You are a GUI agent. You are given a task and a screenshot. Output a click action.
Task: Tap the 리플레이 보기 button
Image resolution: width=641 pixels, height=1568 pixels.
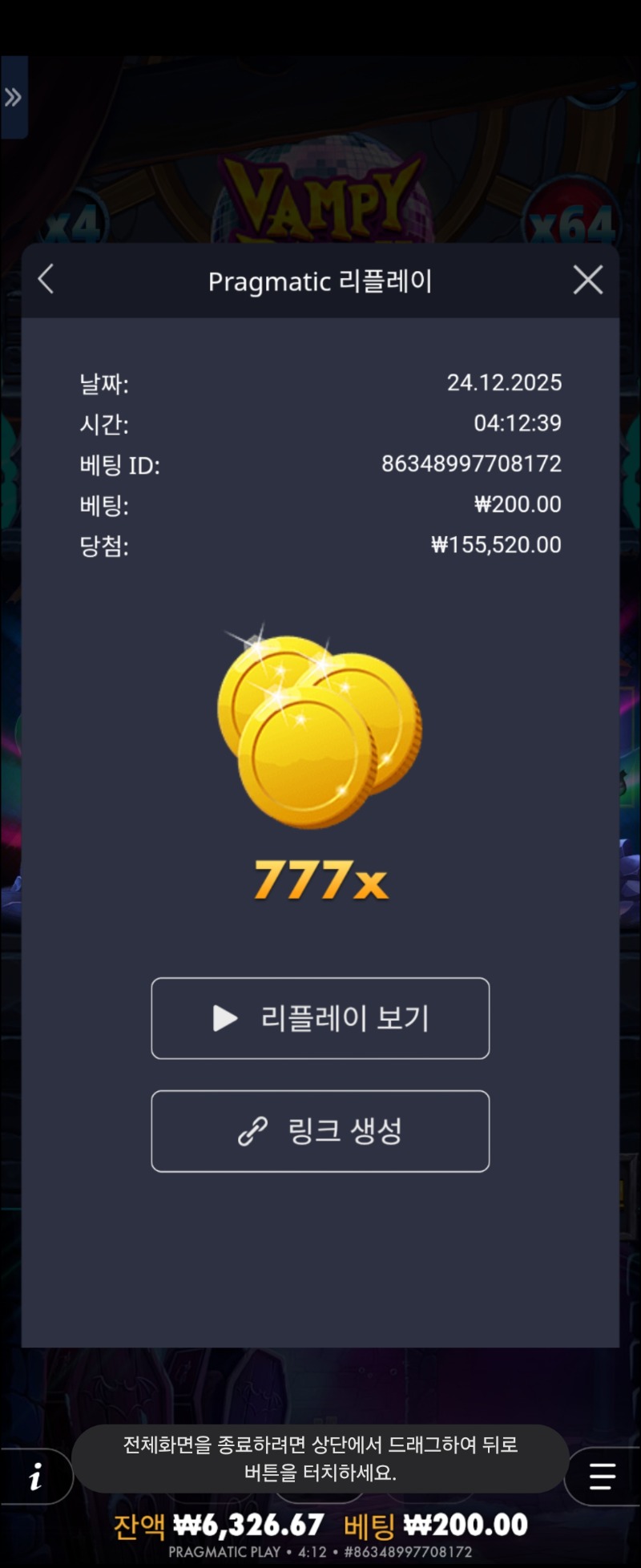[x=320, y=1018]
